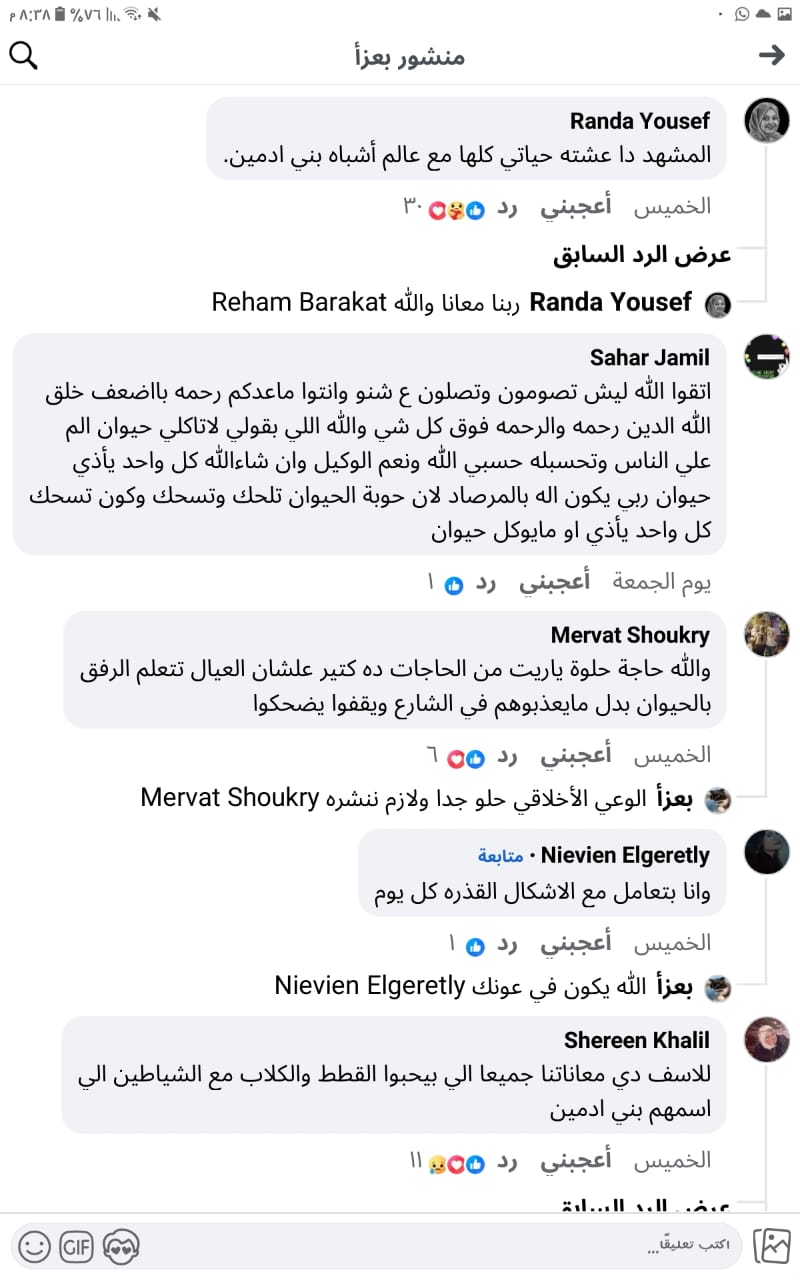The height and width of the screenshot is (1280, 800).
Task: Like Sahar Jamil's comment
Action: click(x=554, y=582)
